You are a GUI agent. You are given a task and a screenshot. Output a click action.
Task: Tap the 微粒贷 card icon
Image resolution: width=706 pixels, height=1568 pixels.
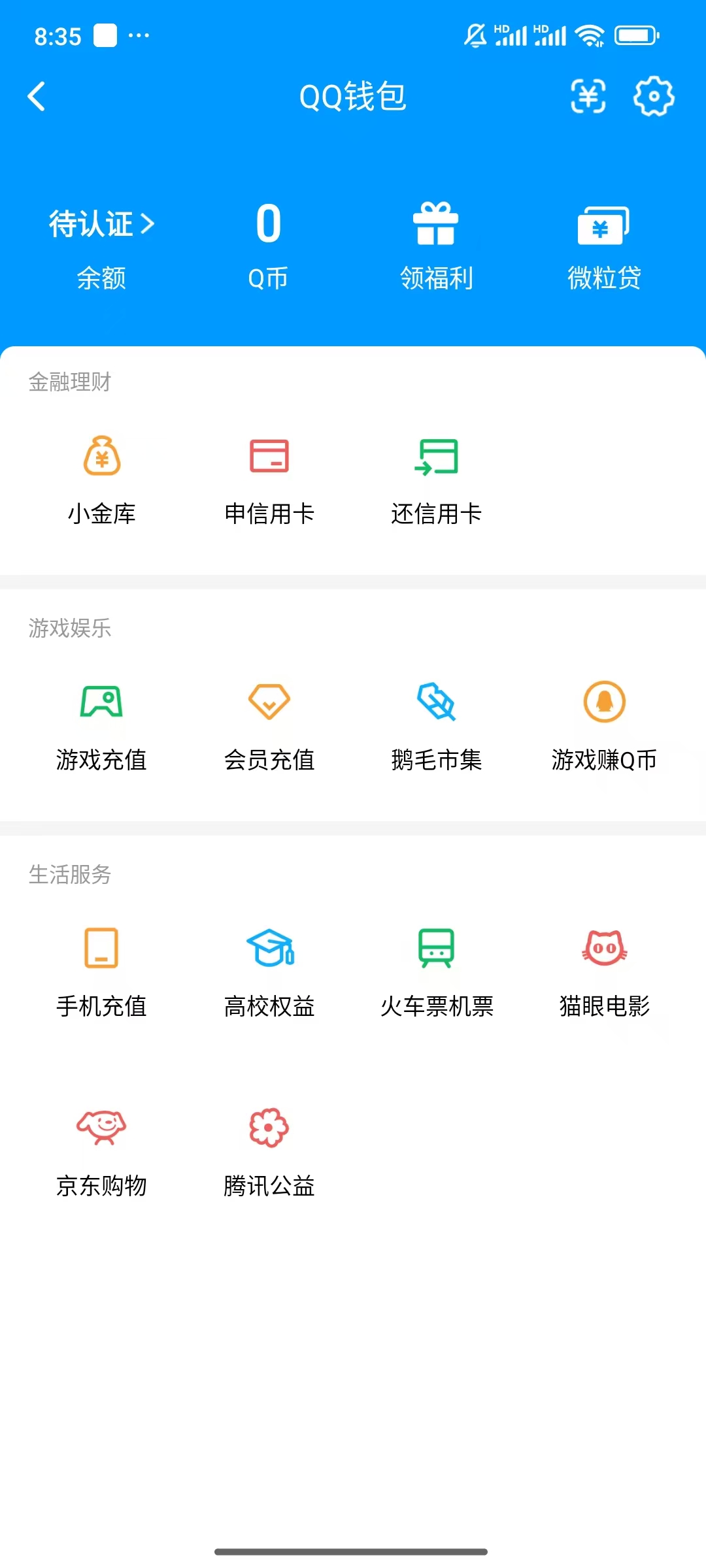[x=605, y=225]
